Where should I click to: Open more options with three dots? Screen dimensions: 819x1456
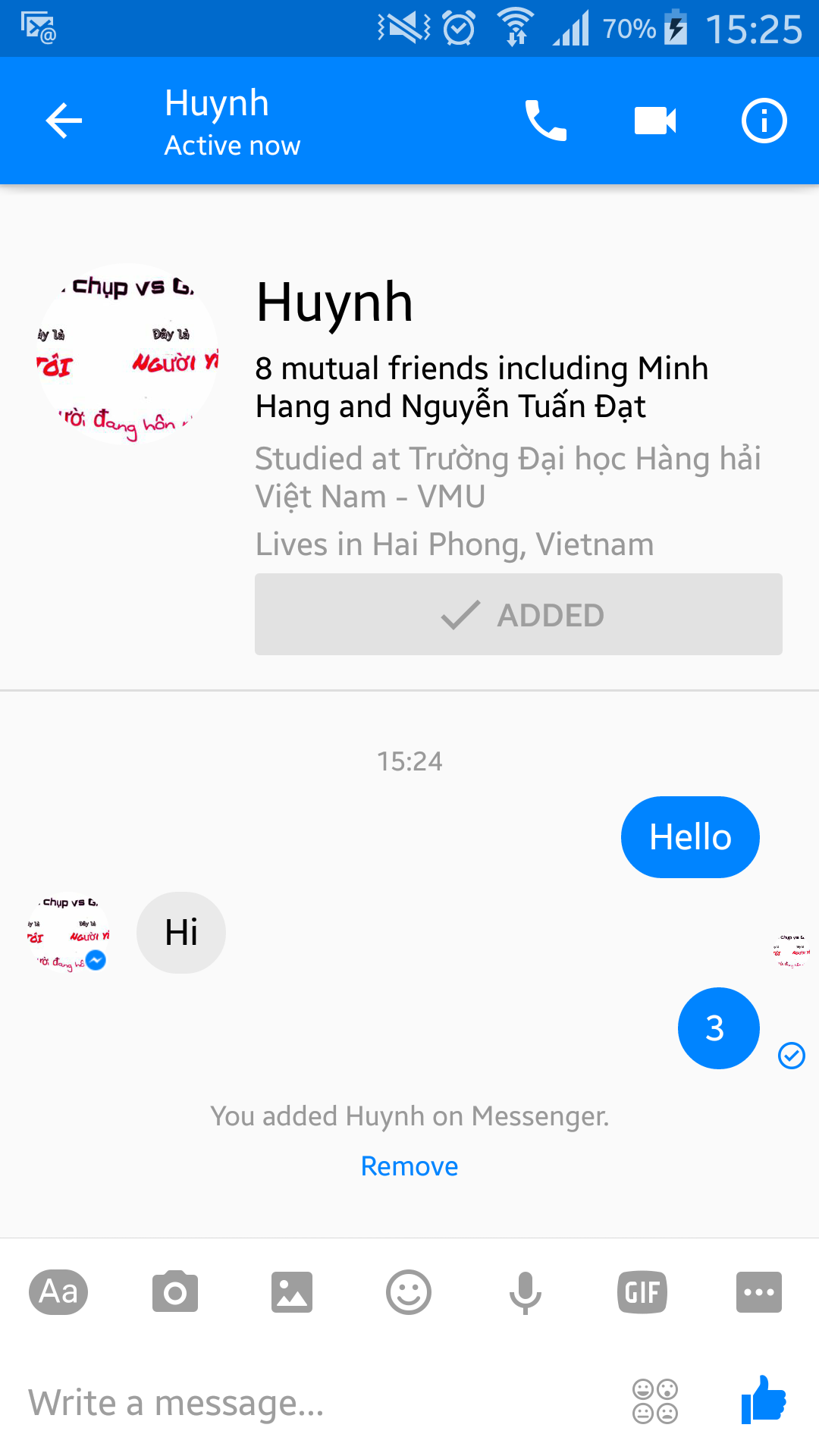coord(759,1292)
